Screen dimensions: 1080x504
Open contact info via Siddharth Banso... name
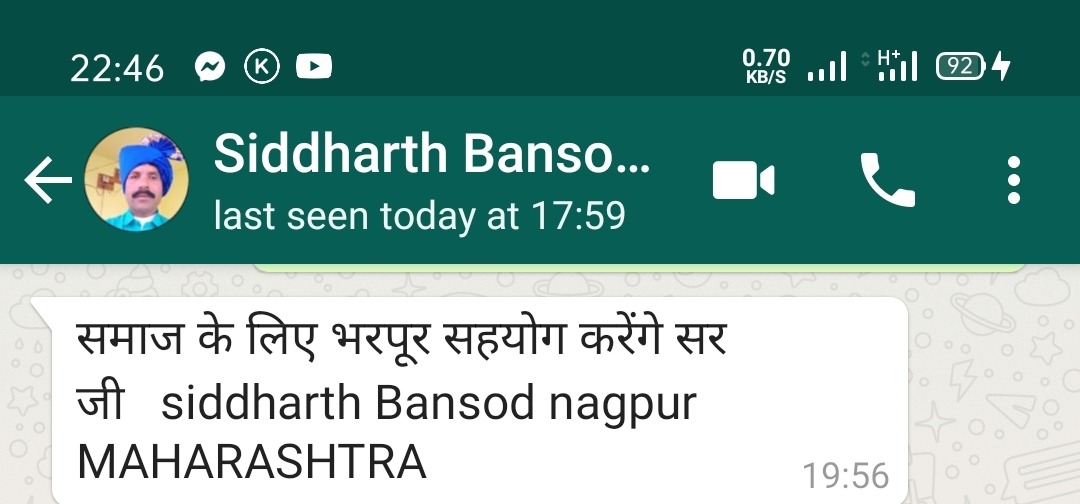(432, 153)
